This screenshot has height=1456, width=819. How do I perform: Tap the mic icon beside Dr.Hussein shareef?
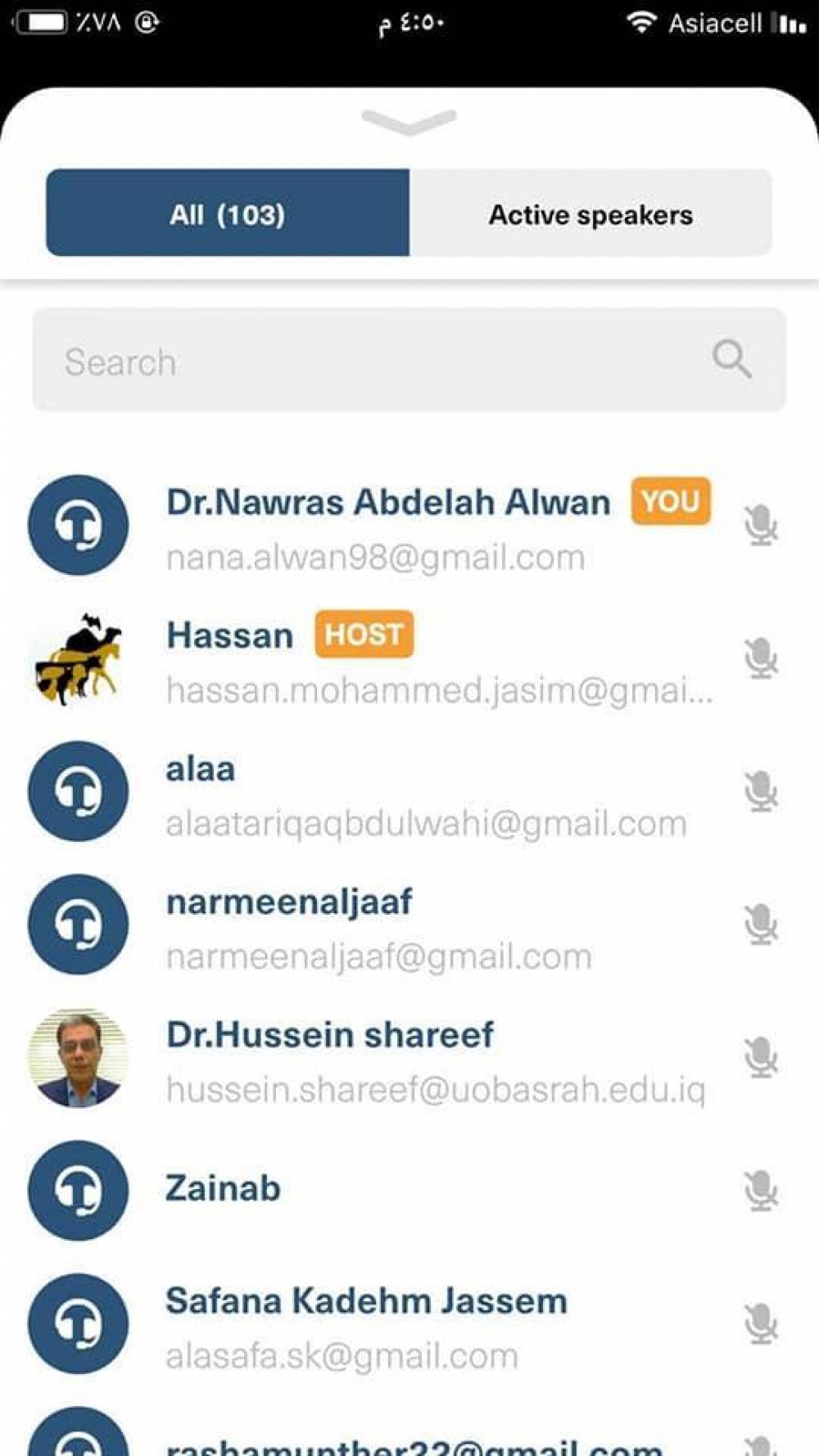pos(761,1058)
